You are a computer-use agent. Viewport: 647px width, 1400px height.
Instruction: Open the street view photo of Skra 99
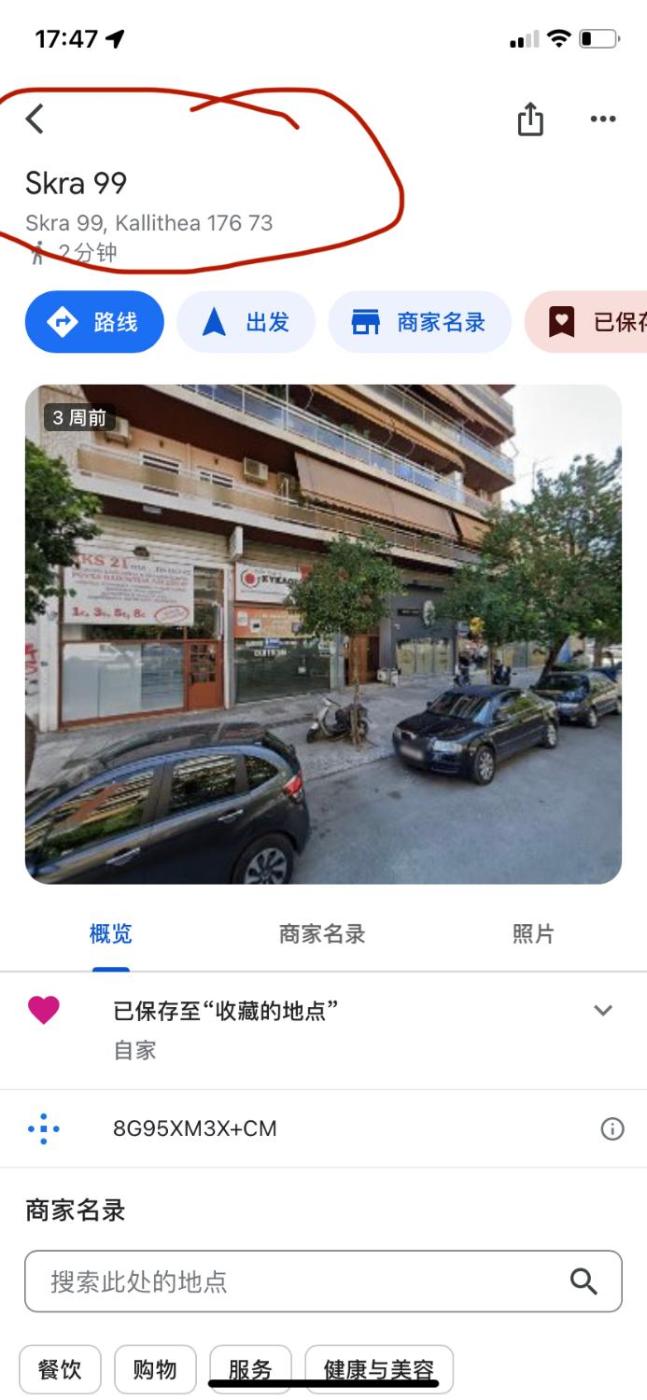(323, 634)
